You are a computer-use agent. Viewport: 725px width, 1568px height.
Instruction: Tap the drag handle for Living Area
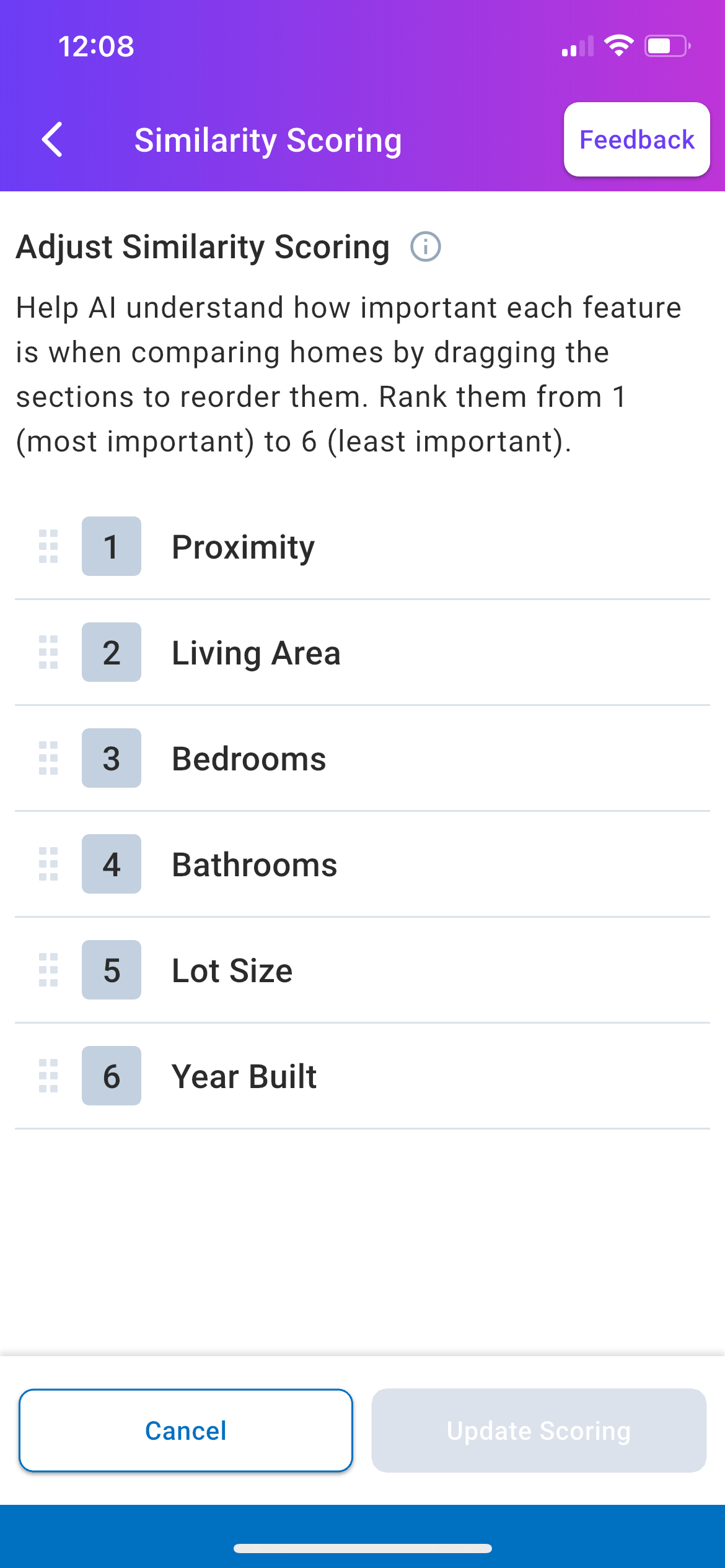click(x=48, y=652)
